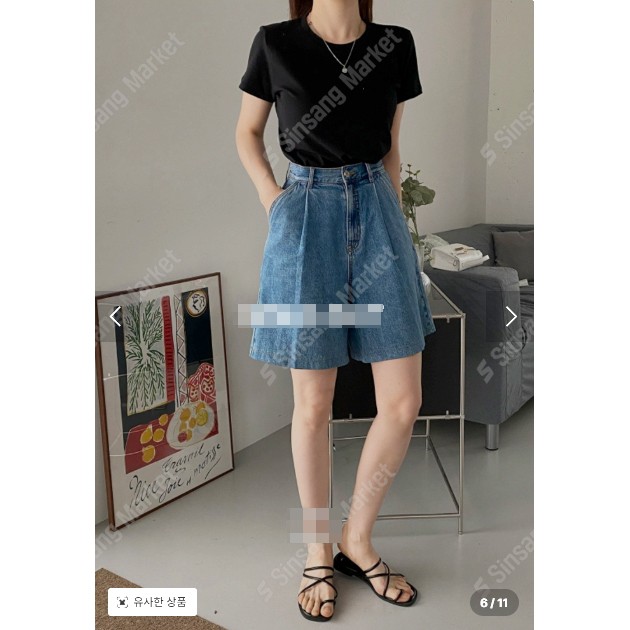Screen dimensions: 630x630
Task: Open 유사한 상품 similar products
Action: [153, 602]
